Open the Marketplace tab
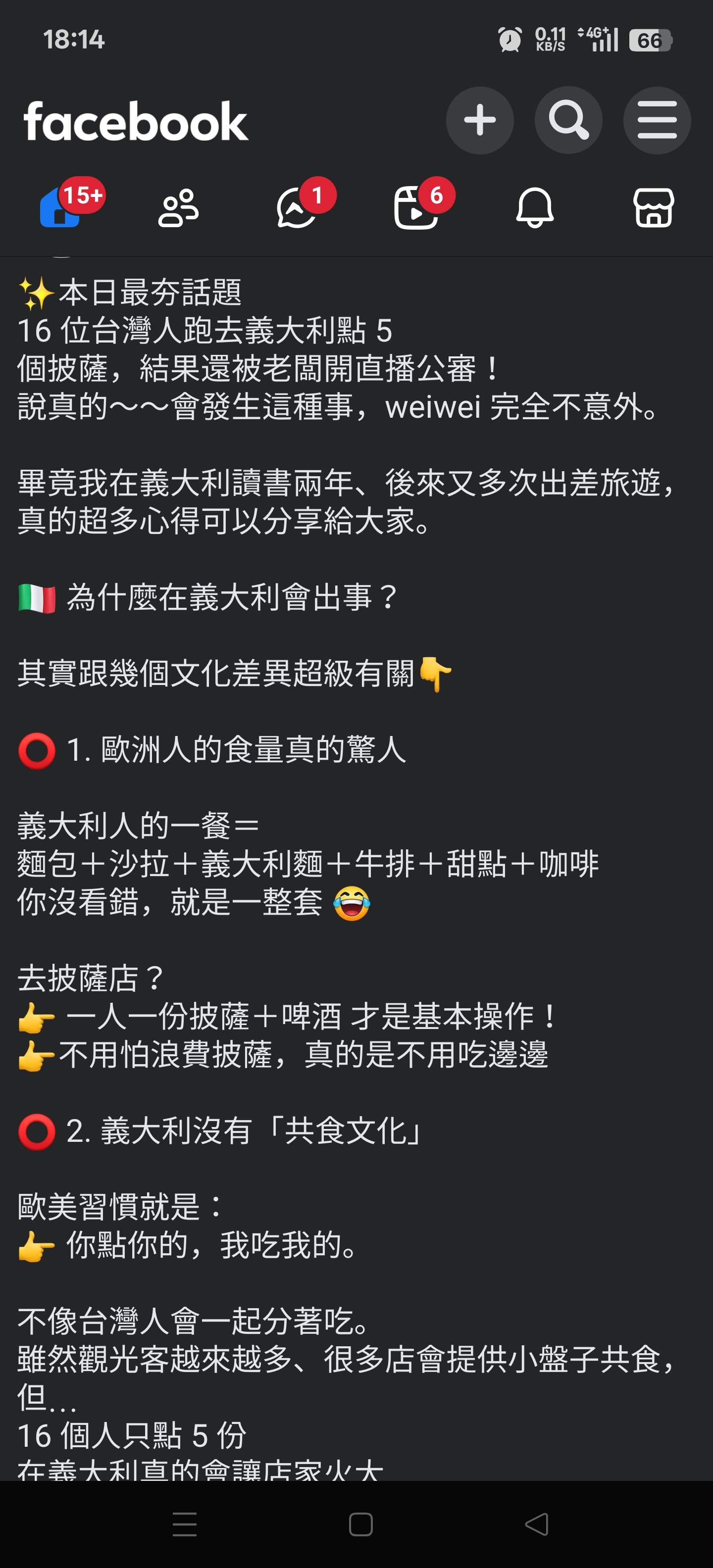The image size is (713, 1568). click(653, 207)
